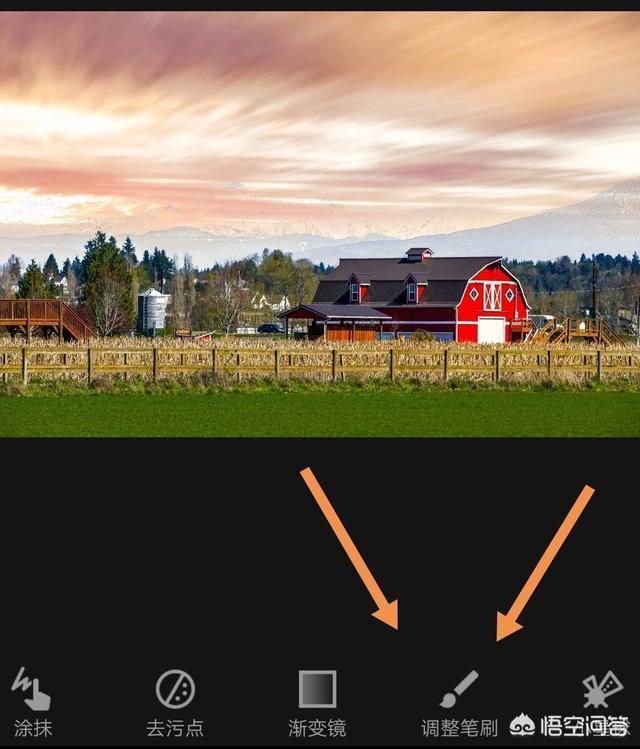
Task: Choose the 渐变镜 gradient filter tool
Action: (317, 691)
